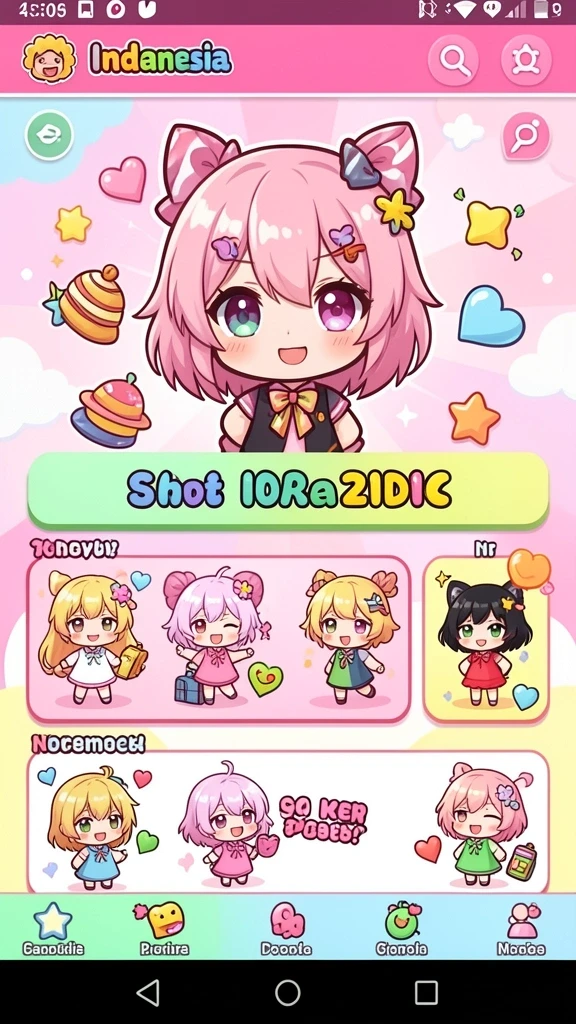Switch to the pink person tab
576x1024 pixels.
[521, 928]
